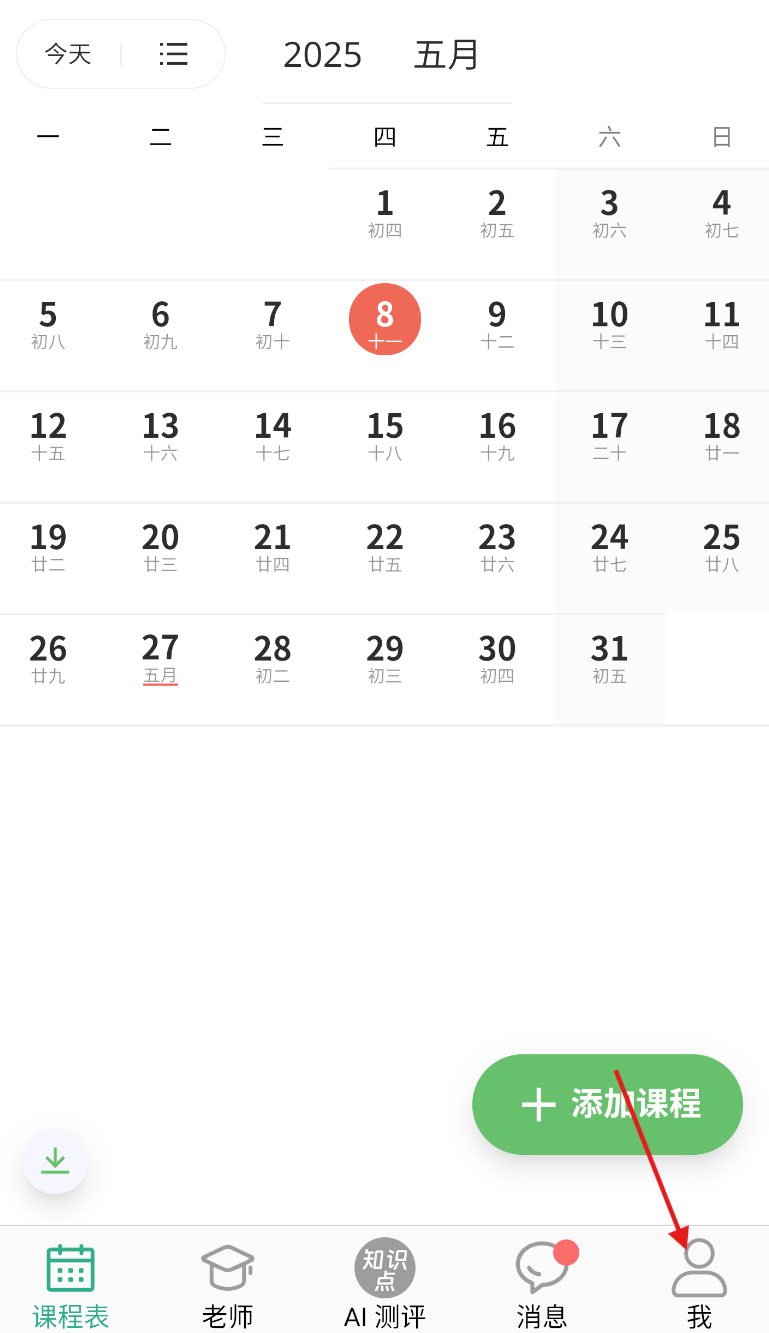Go to the AI 测评 tab

[x=385, y=1286]
